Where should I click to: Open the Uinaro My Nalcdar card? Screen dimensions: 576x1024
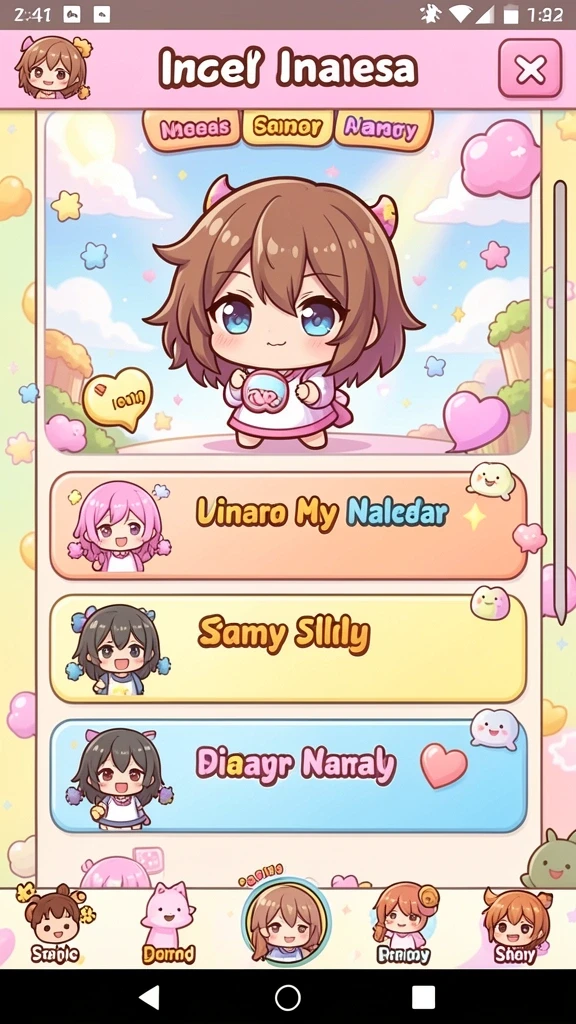[x=288, y=526]
